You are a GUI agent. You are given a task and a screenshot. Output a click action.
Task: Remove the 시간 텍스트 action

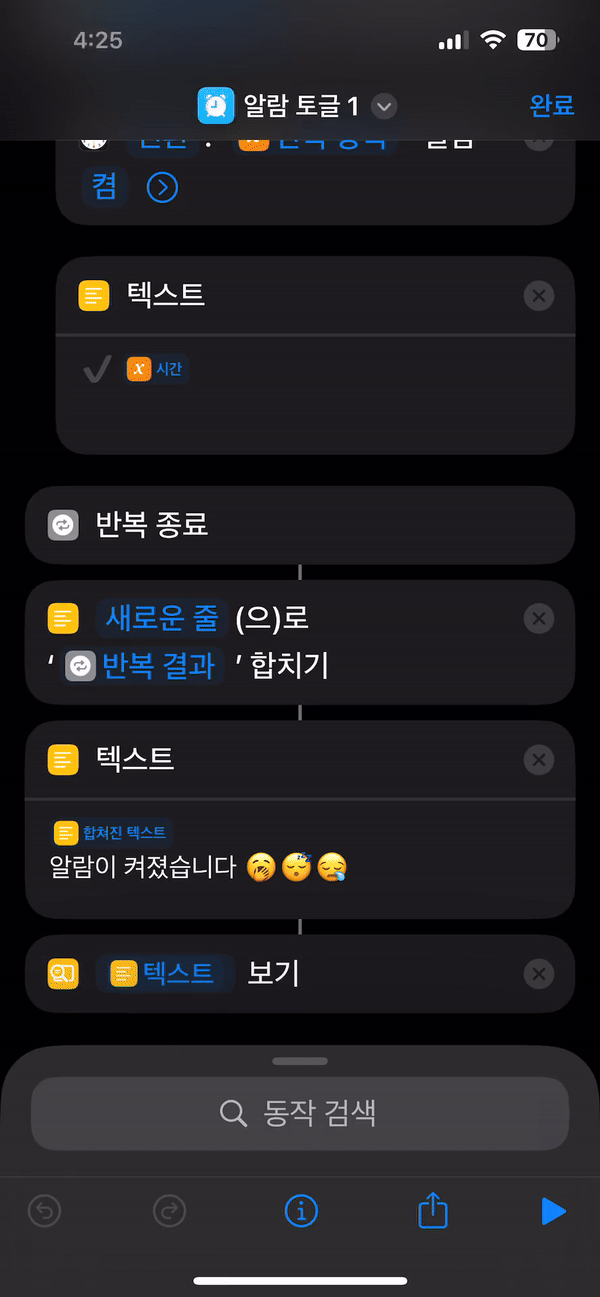coord(538,295)
